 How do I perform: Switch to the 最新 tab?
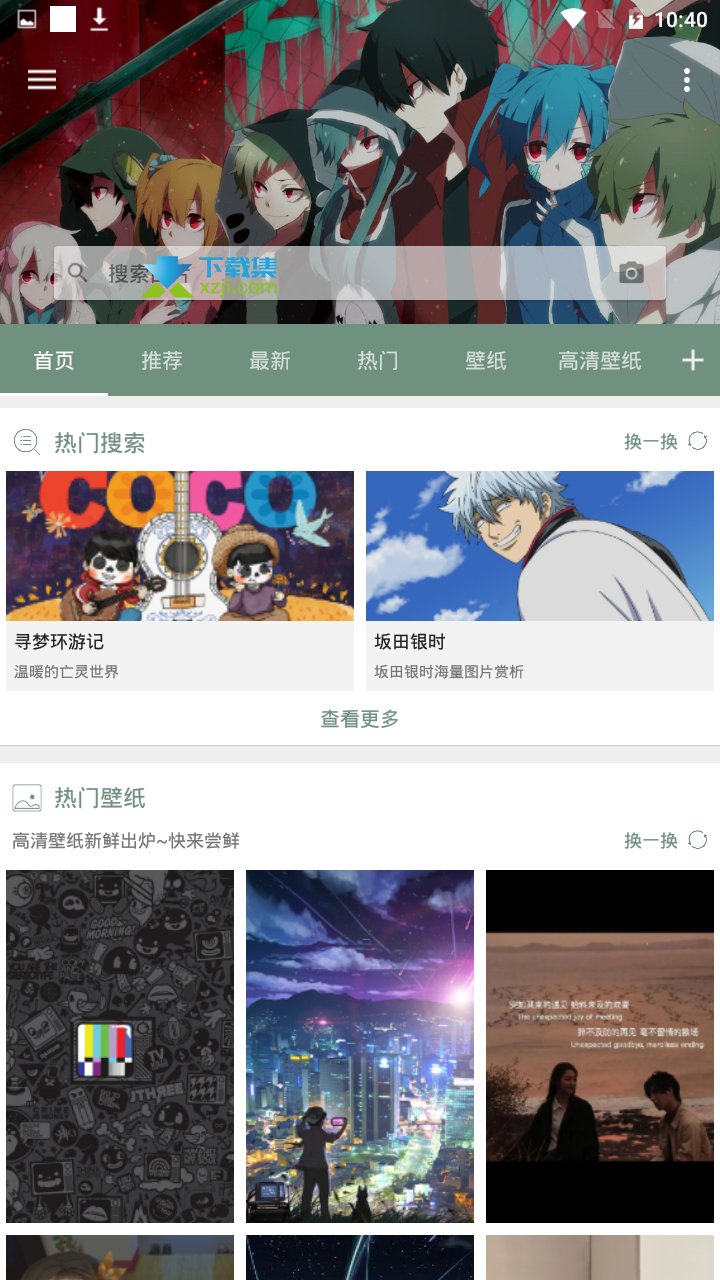[x=270, y=360]
